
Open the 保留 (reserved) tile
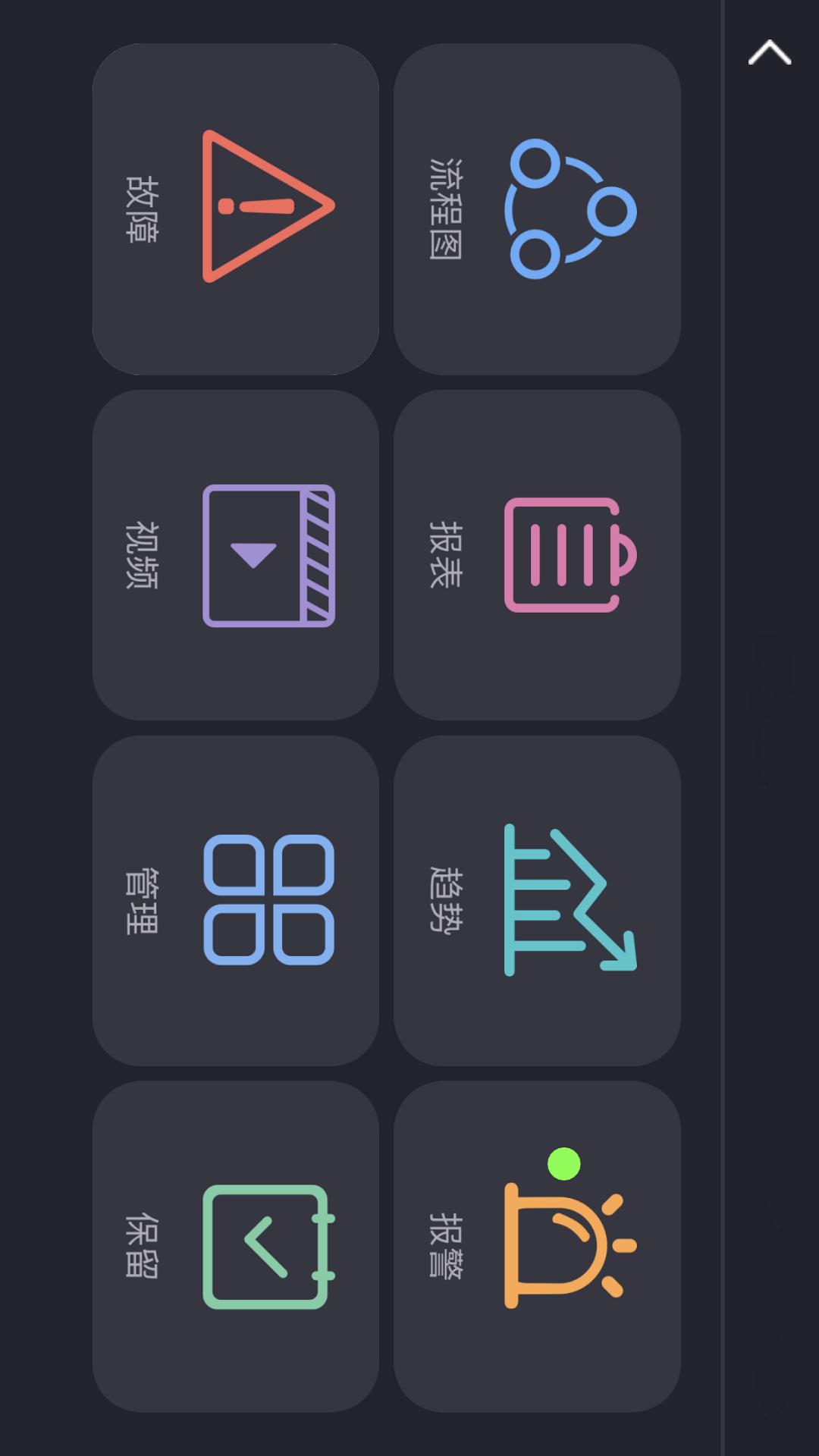pyautogui.click(x=235, y=1246)
